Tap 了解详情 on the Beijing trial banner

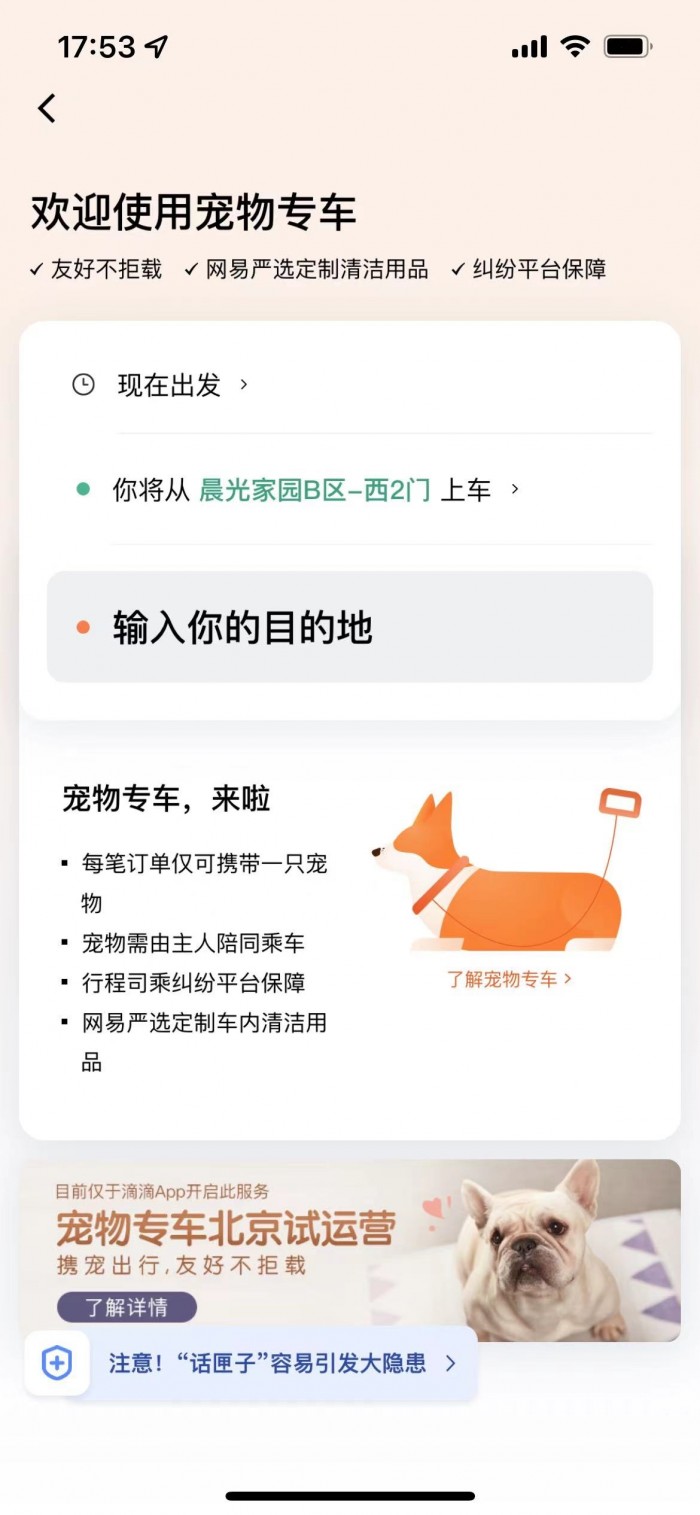(x=127, y=1306)
